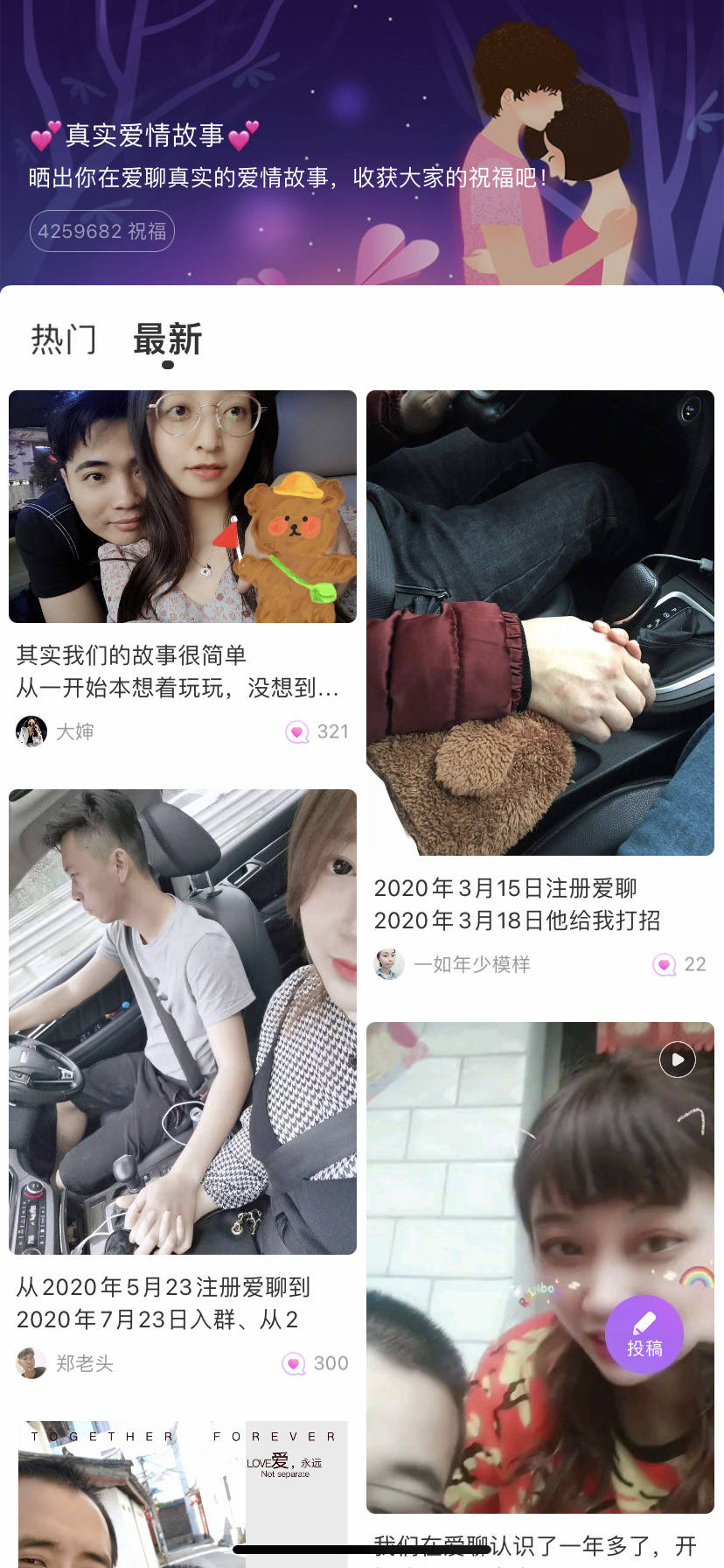
Task: Tap the 4259682 祝福 chip
Action: click(102, 231)
